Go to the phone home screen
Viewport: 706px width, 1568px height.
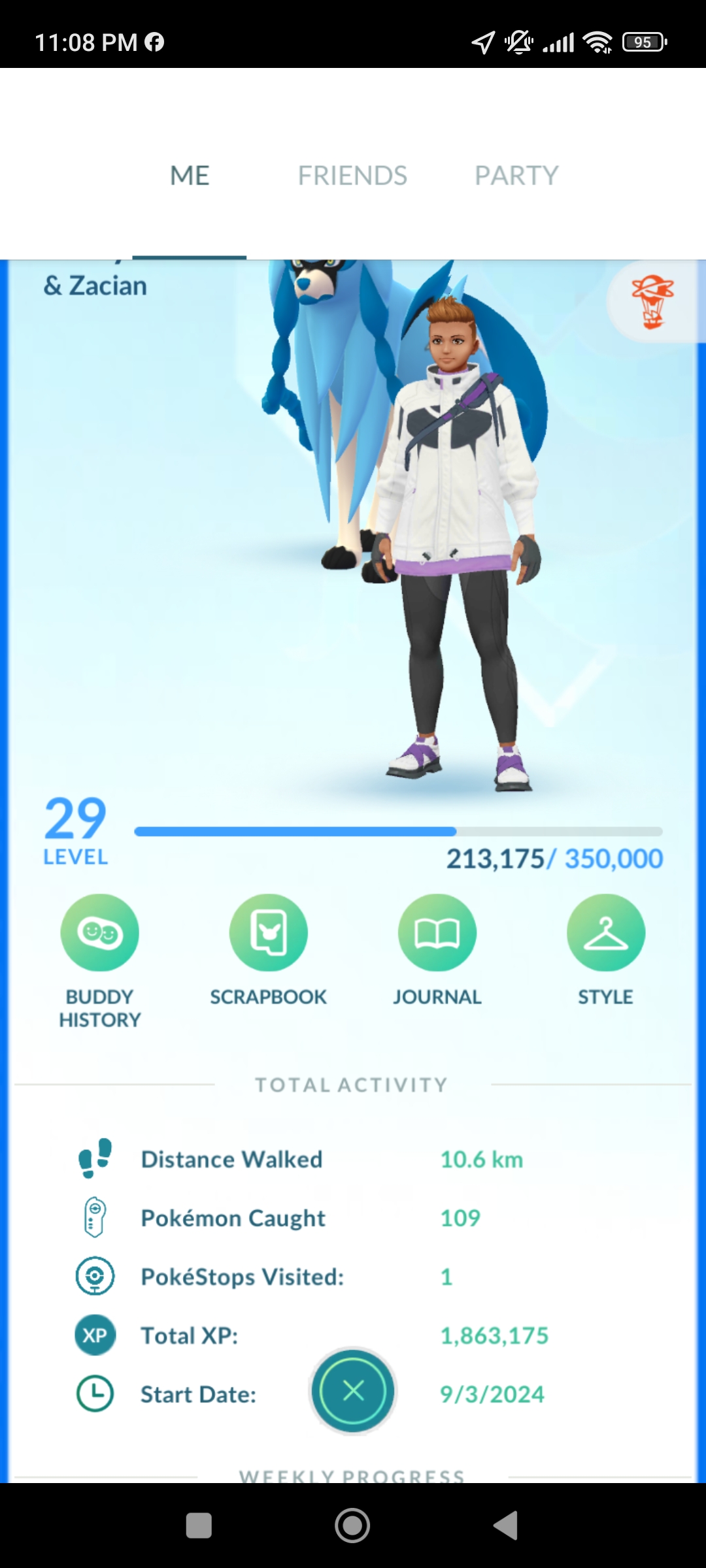pos(352,1526)
